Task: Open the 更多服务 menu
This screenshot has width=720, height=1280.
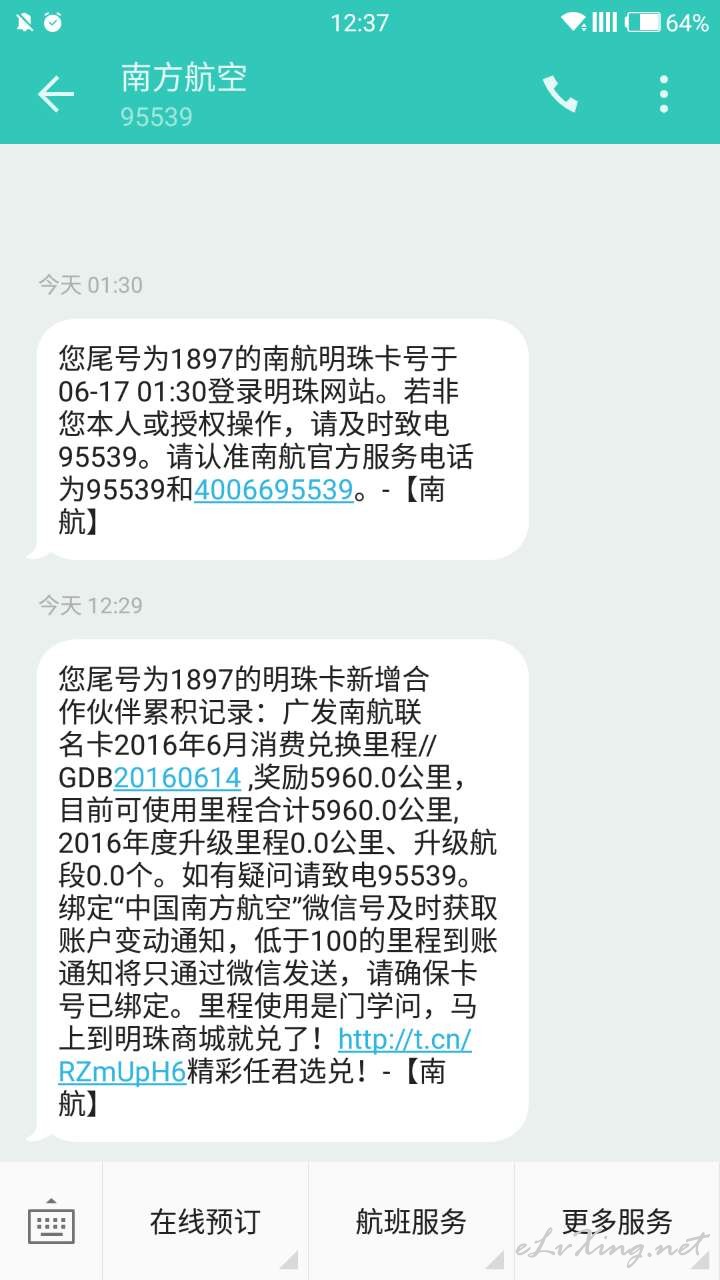Action: [617, 1221]
